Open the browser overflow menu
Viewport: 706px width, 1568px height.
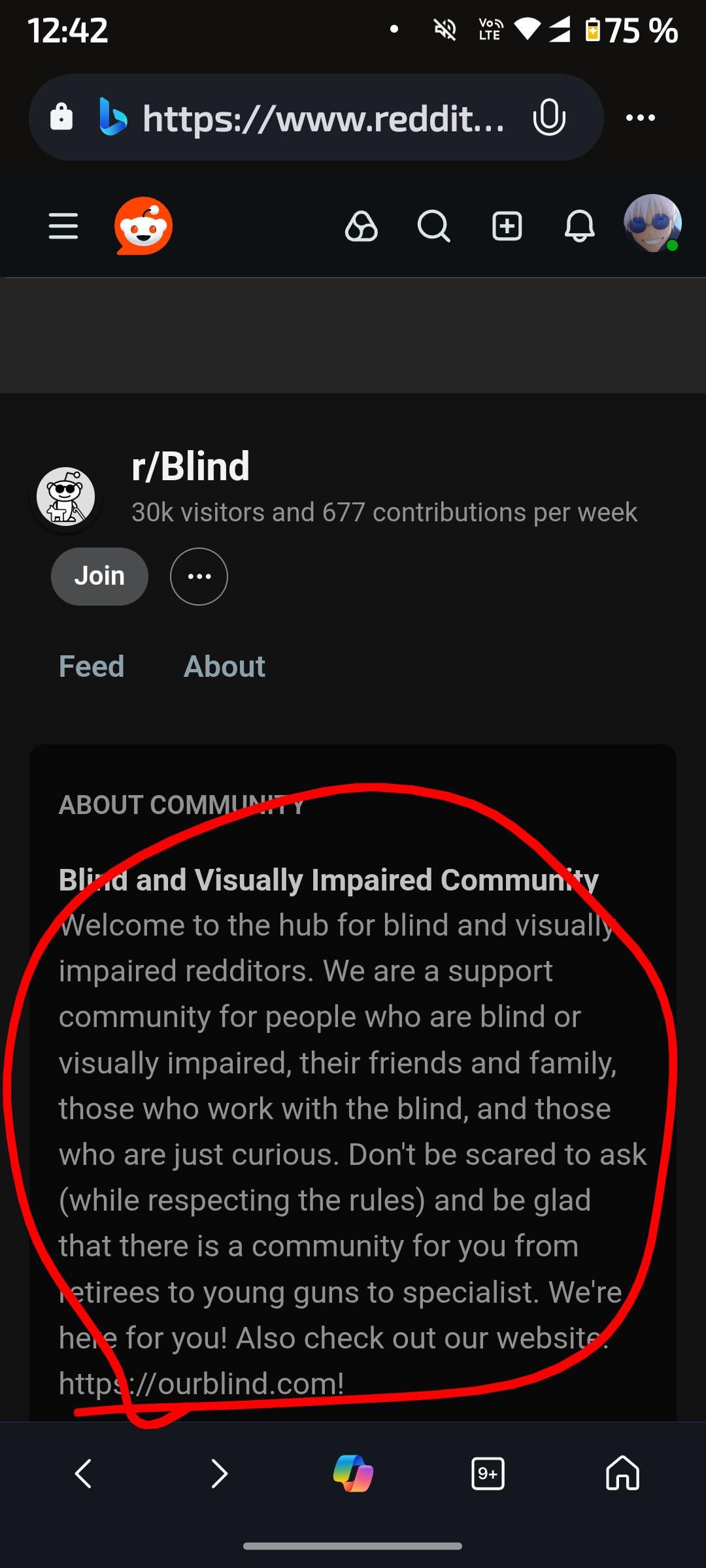(x=640, y=118)
